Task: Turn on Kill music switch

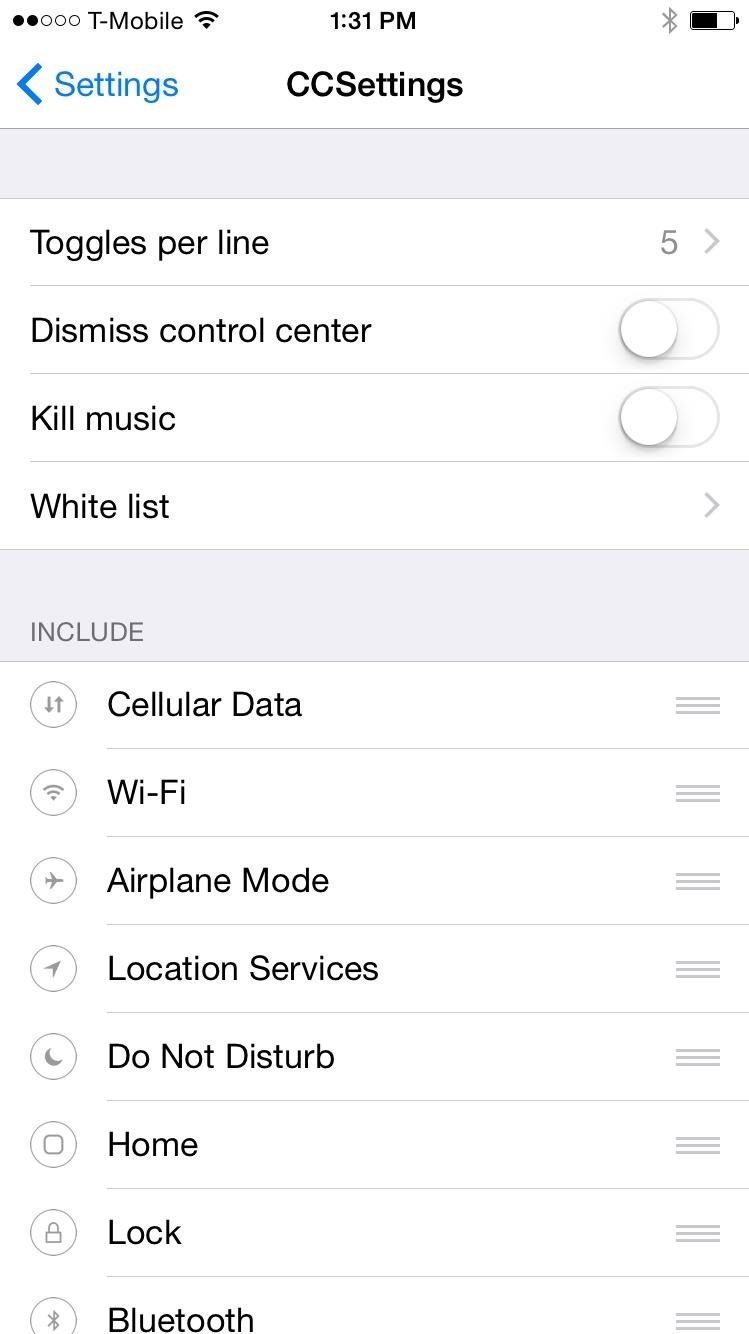Action: click(x=668, y=418)
